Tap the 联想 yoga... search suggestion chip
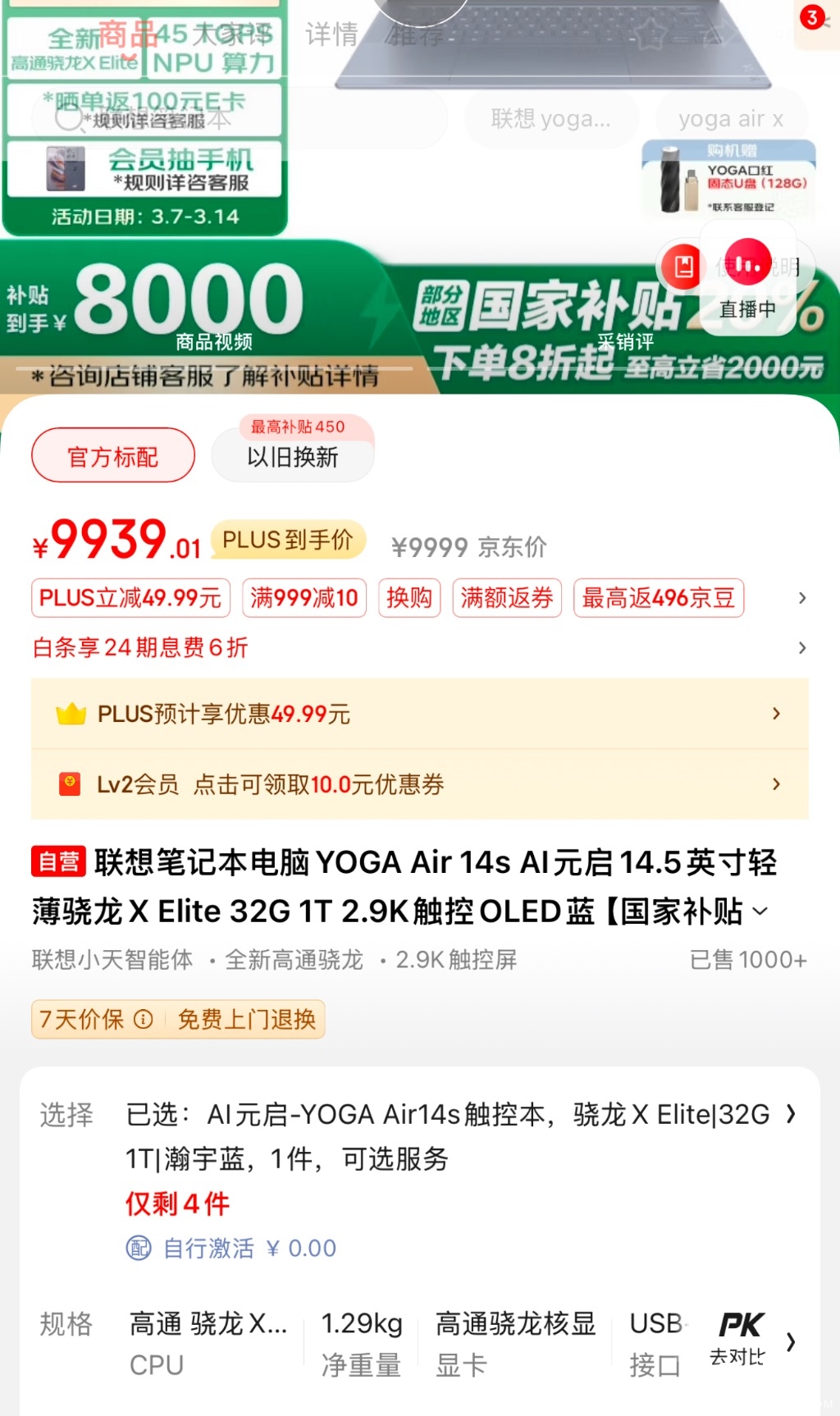This screenshot has height=1416, width=840. pyautogui.click(x=550, y=119)
